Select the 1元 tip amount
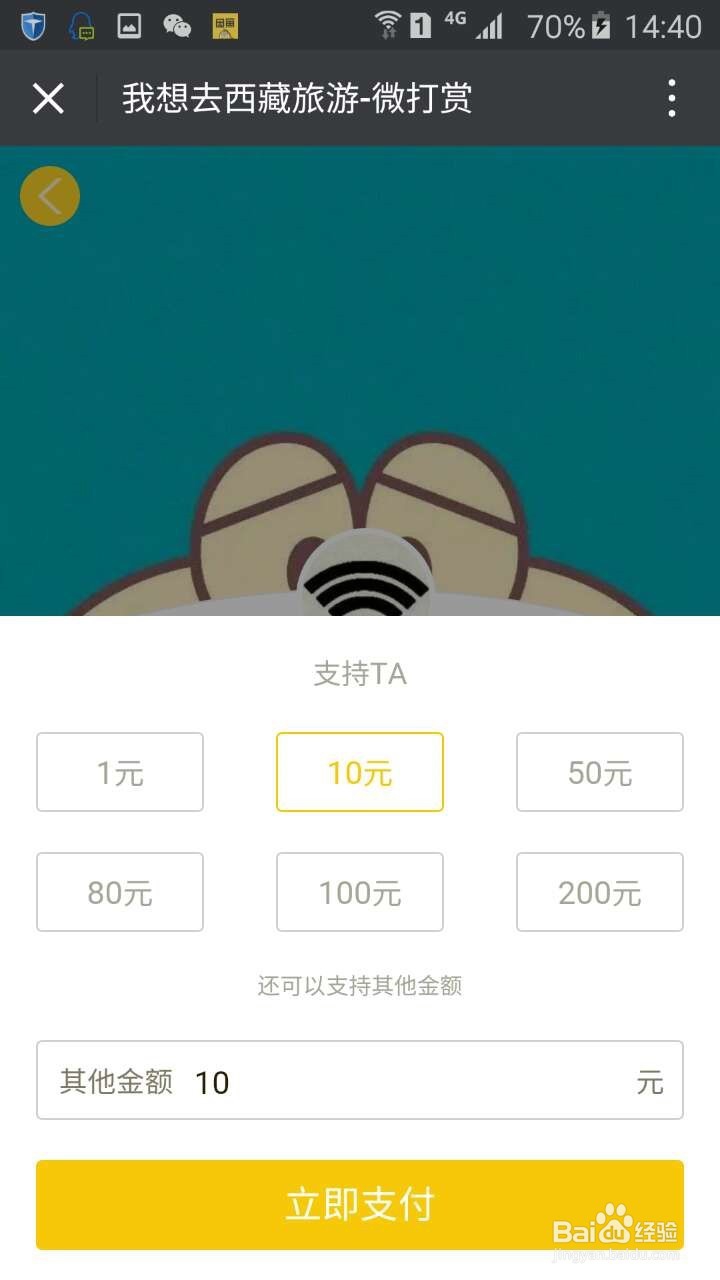The image size is (720, 1280). tap(119, 771)
